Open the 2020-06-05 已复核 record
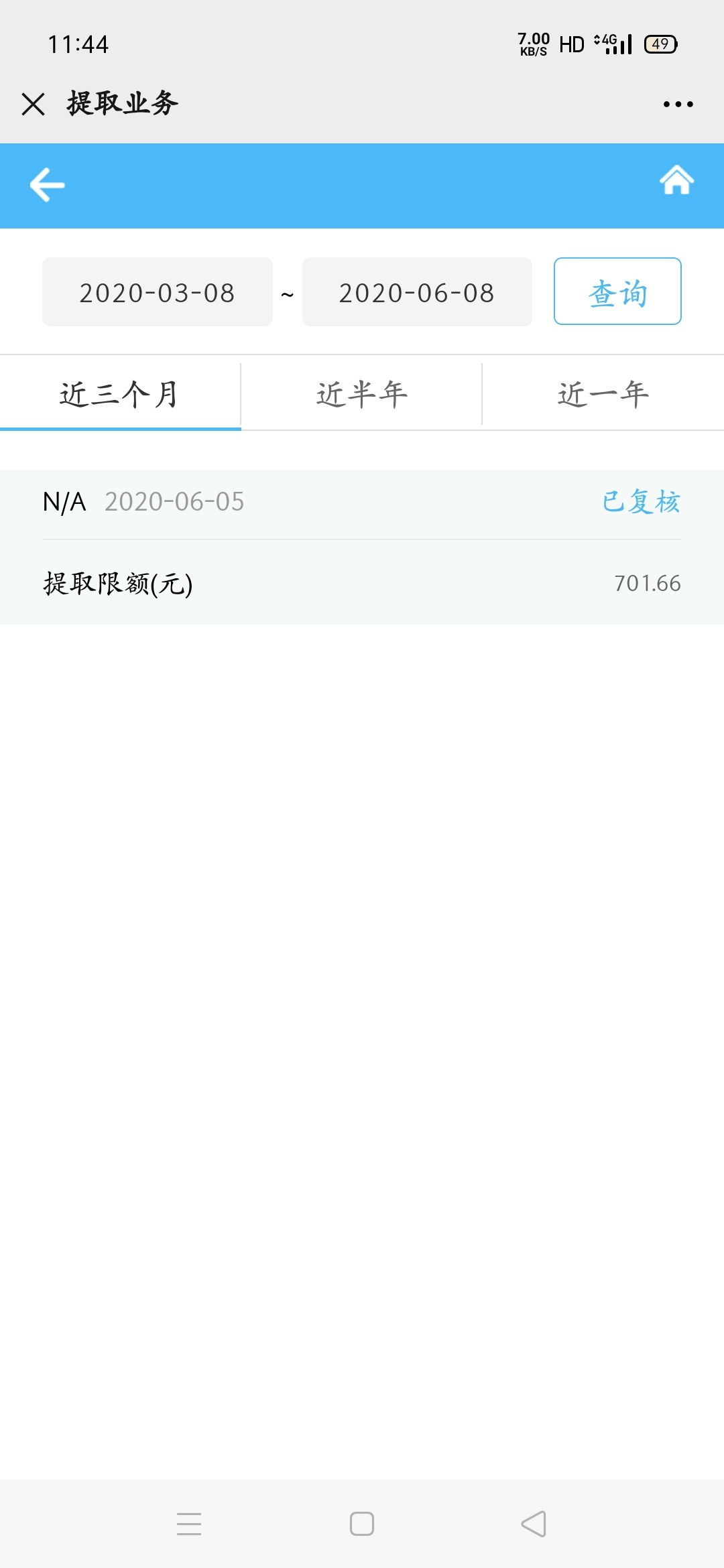724x1568 pixels. click(x=362, y=547)
